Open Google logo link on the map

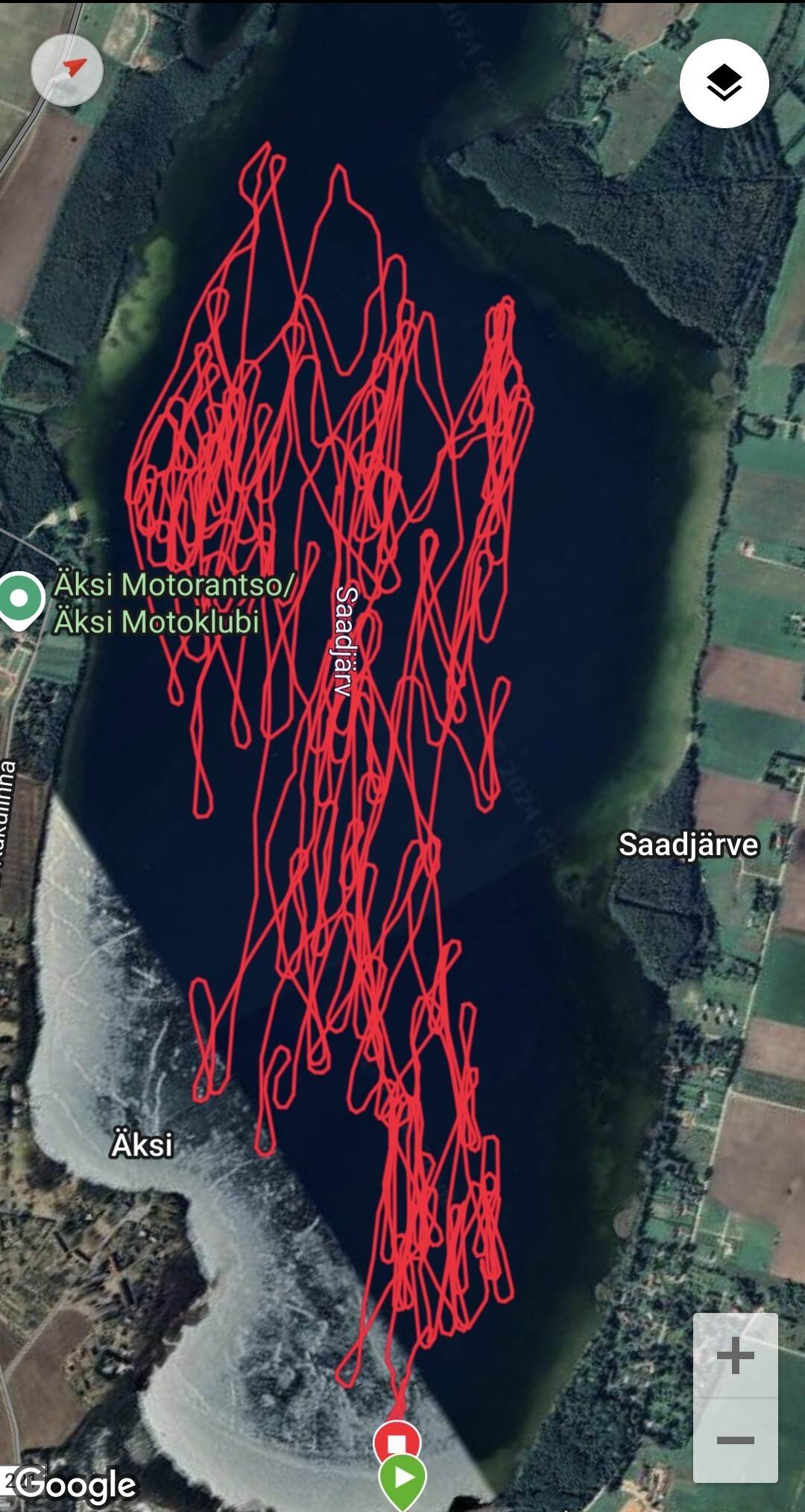point(75,1484)
